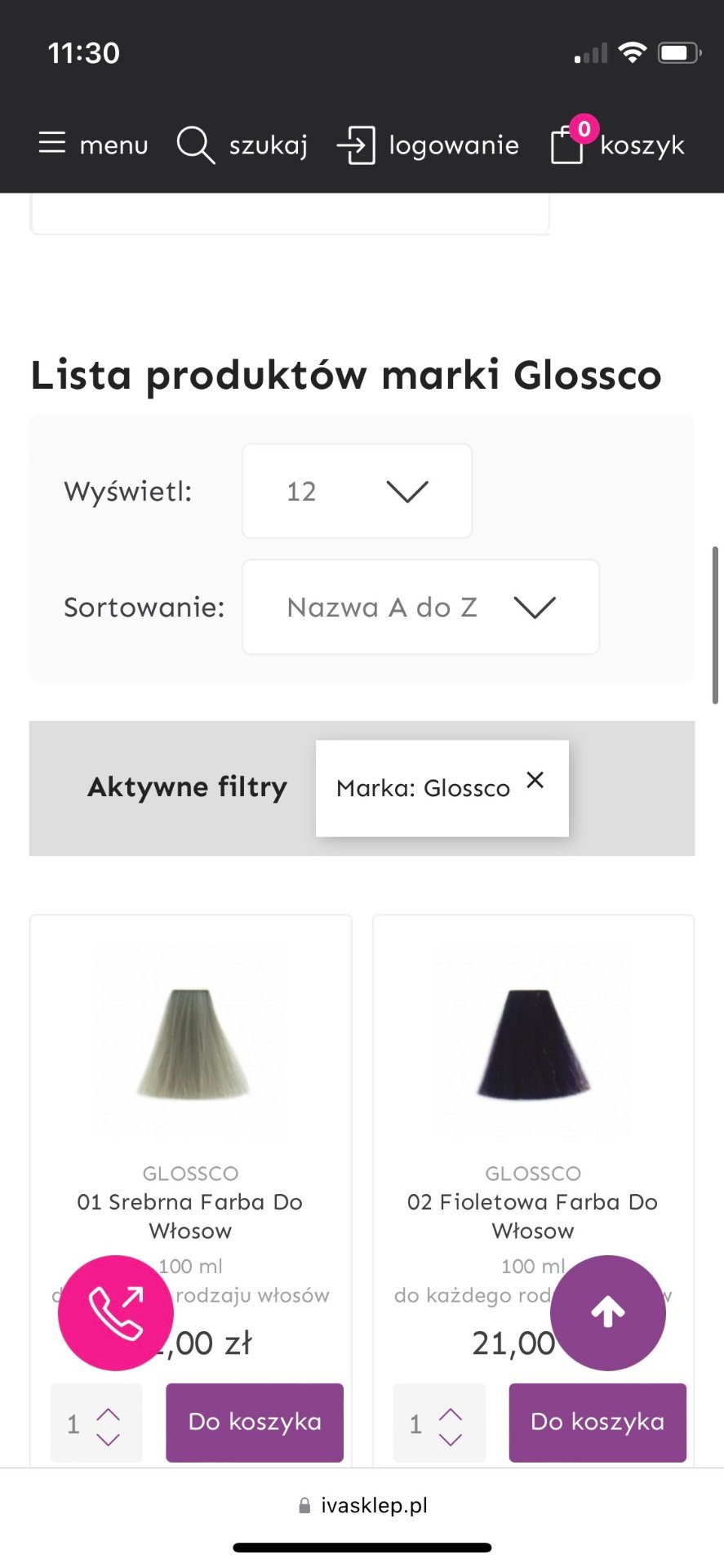724x1568 pixels.
Task: Open 02 Fioletowa Farba Do Włosow product
Action: (532, 1215)
